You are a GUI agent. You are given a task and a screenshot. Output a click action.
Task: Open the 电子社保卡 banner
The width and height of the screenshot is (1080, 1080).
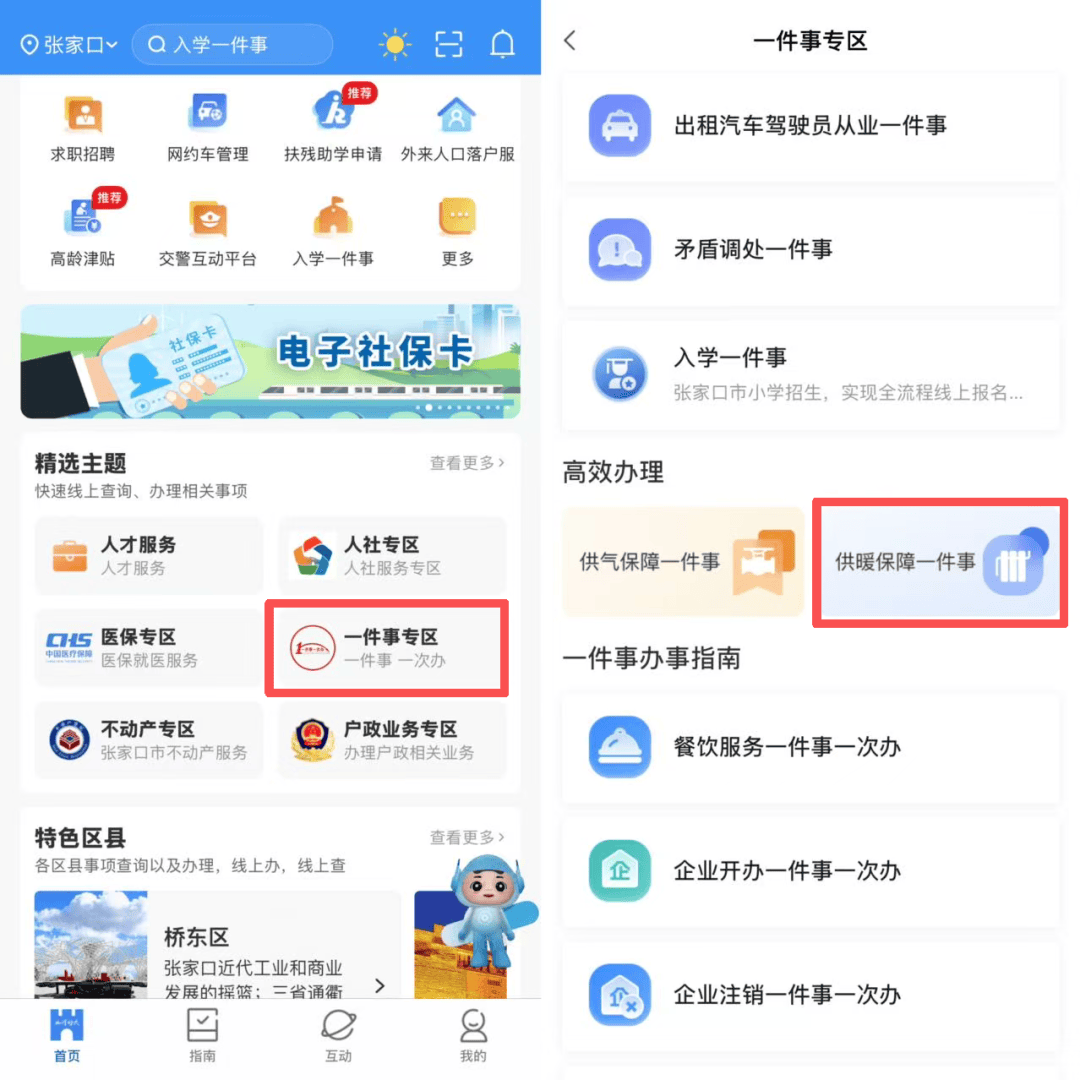point(270,361)
